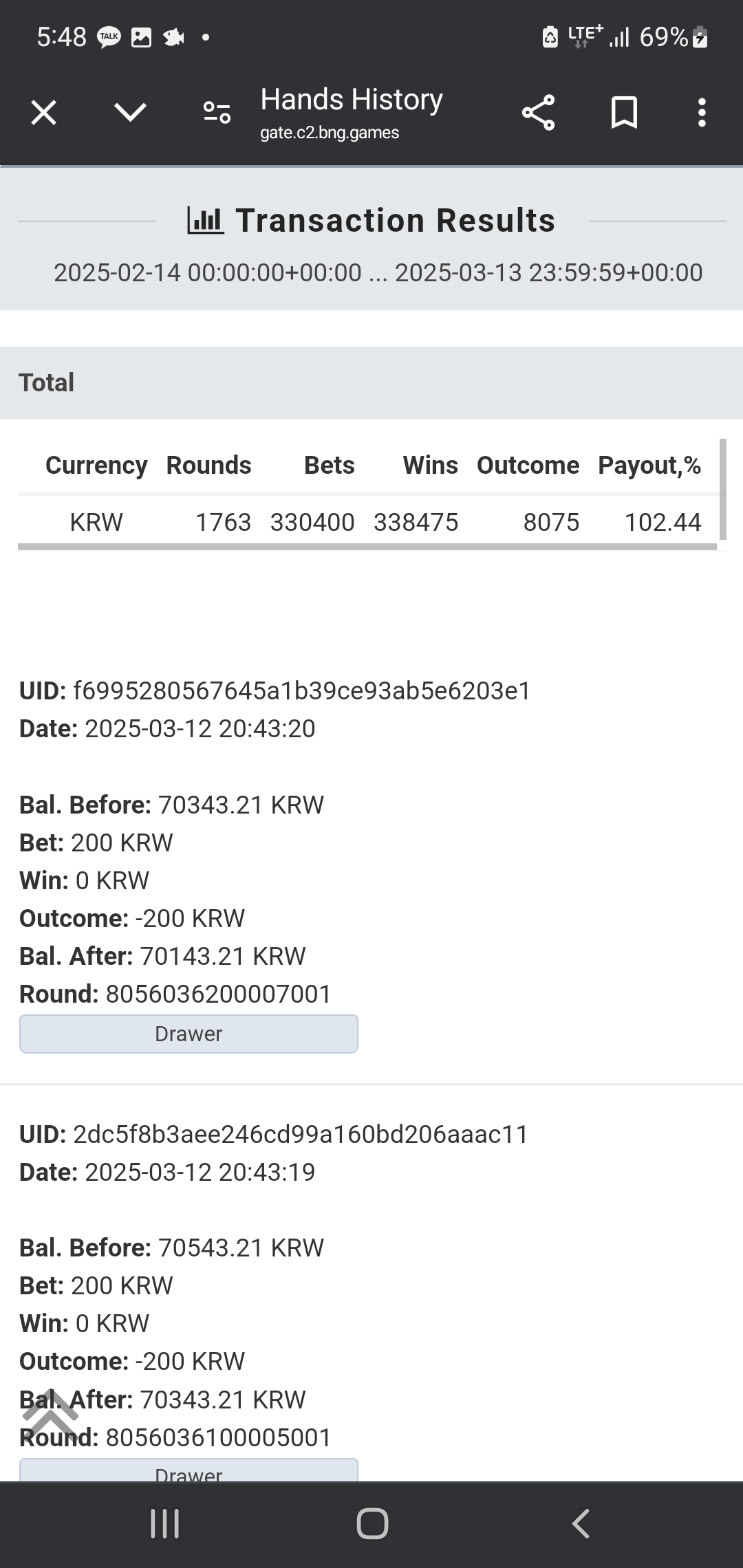Open site settings icon beside page title

point(217,112)
